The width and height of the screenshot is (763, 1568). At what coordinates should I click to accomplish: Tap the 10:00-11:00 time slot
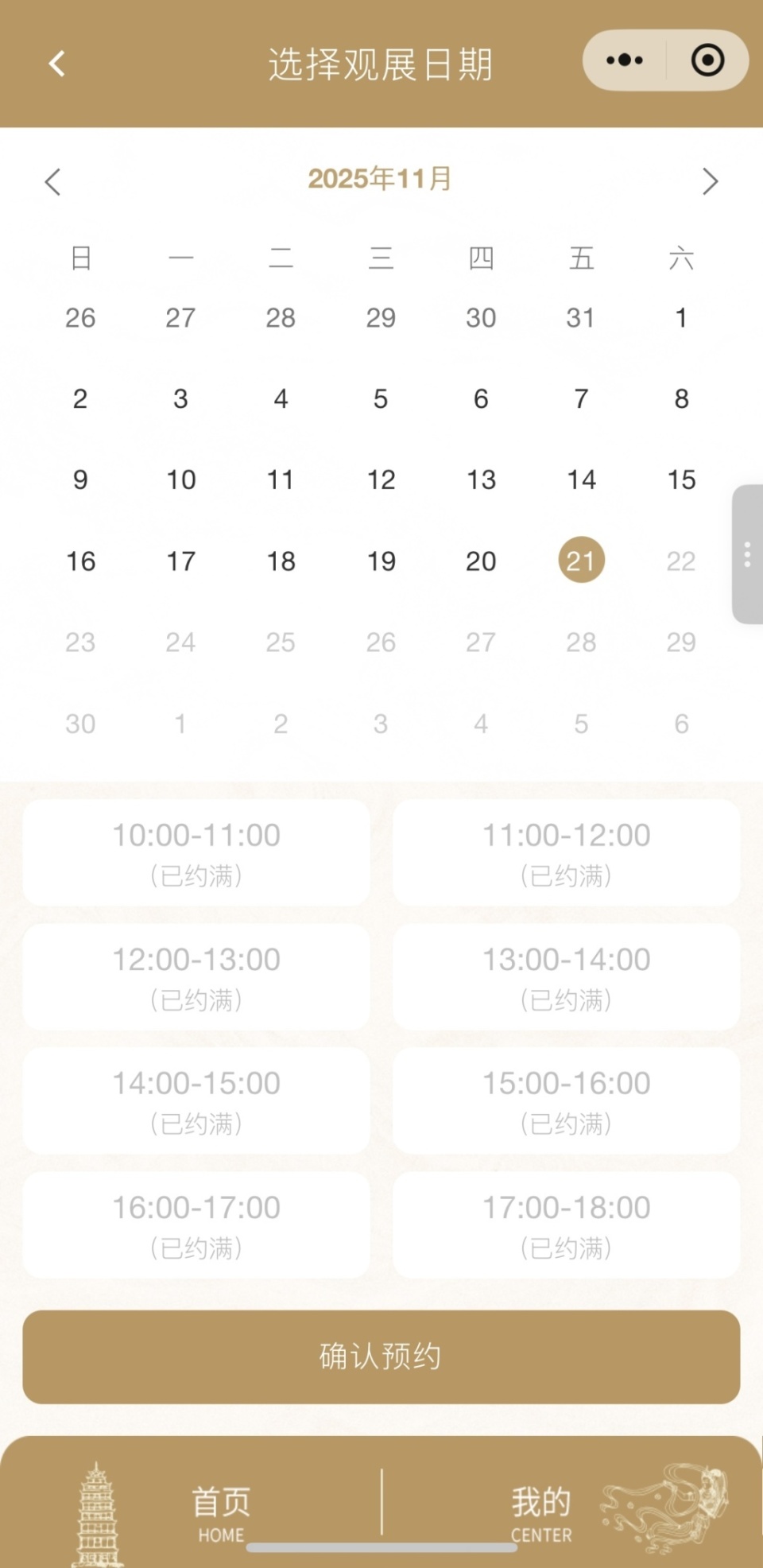(x=196, y=852)
